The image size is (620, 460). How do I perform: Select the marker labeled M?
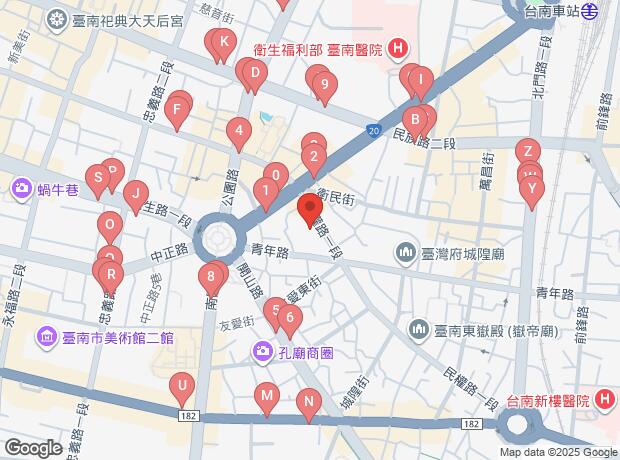click(x=267, y=397)
